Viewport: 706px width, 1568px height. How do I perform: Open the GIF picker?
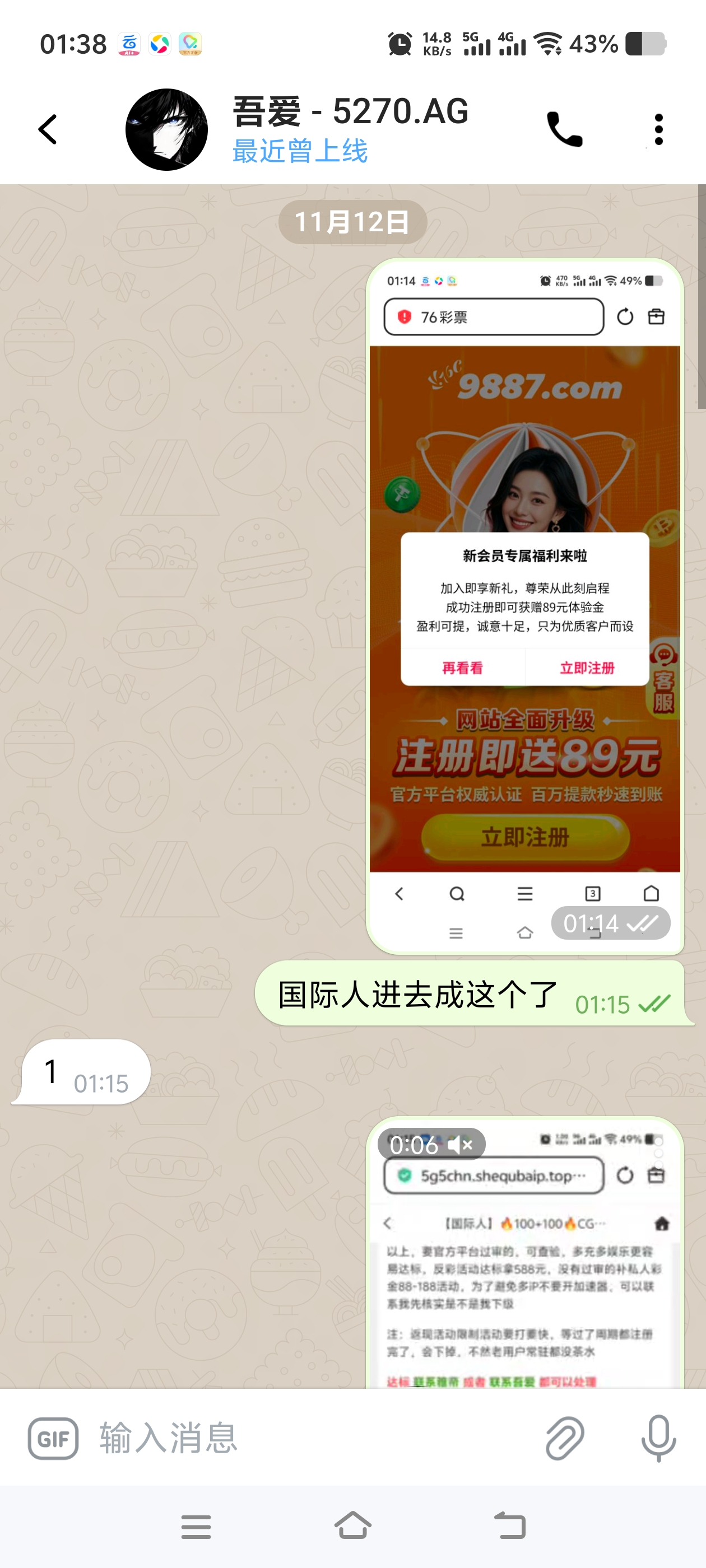53,1438
